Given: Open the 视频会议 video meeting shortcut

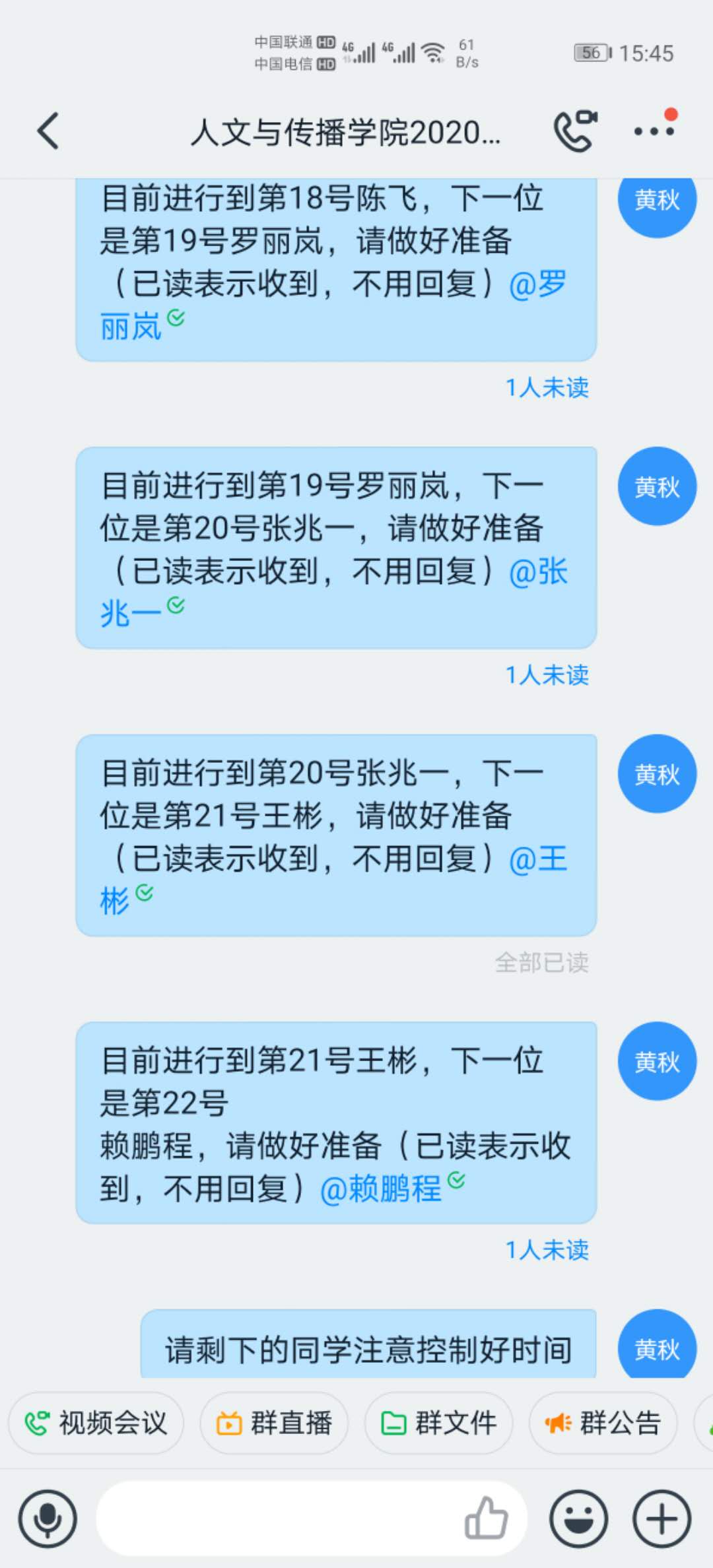Looking at the screenshot, I should pyautogui.click(x=96, y=1423).
